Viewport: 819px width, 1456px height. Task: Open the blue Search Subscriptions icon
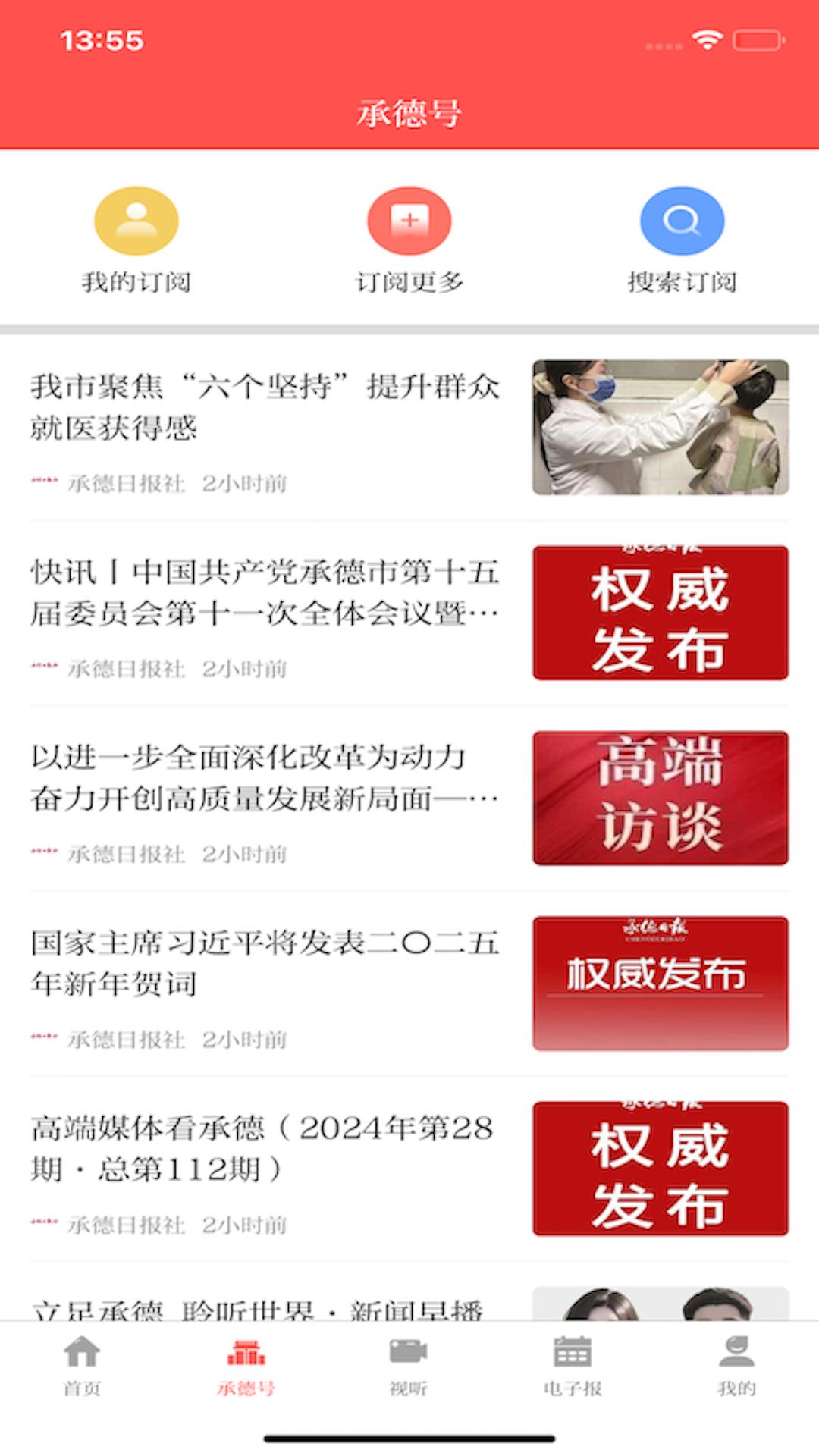click(681, 220)
